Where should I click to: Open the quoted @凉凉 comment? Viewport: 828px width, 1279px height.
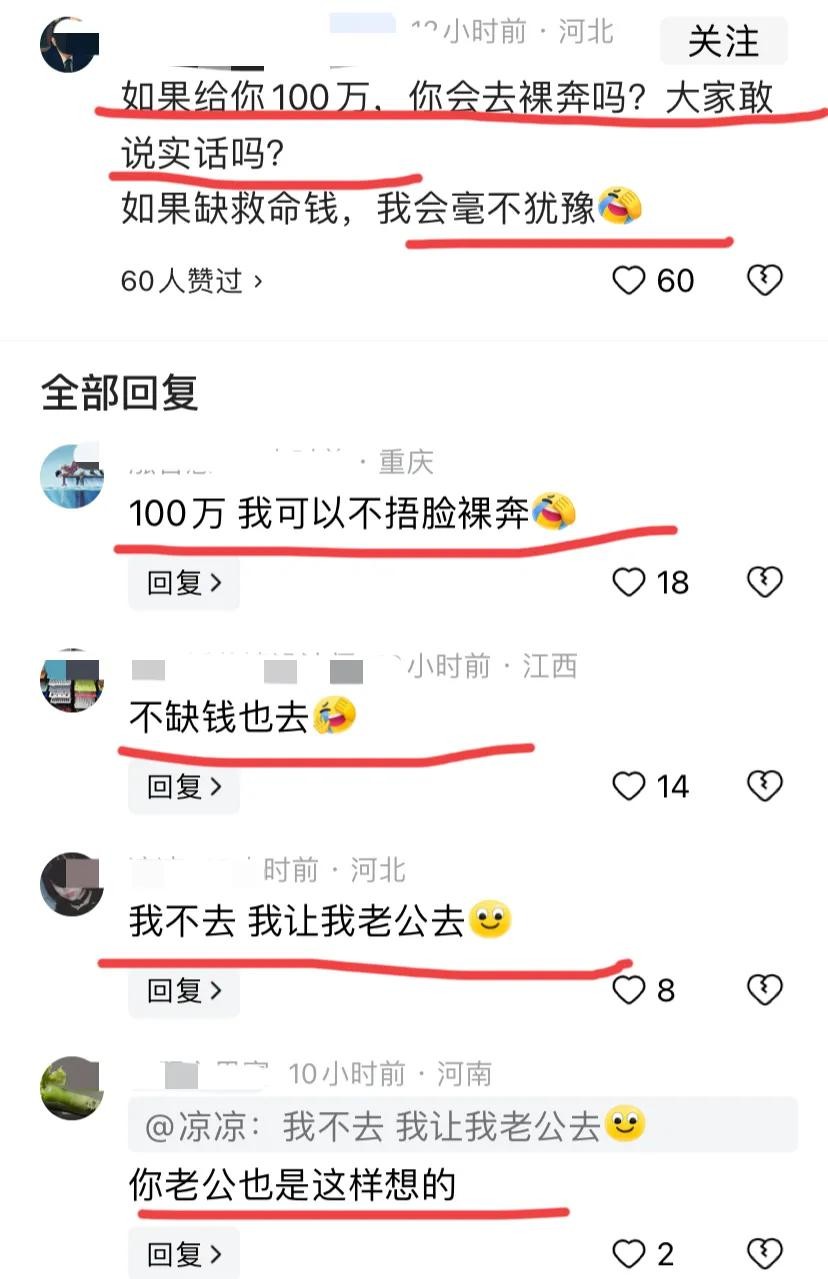(462, 1126)
